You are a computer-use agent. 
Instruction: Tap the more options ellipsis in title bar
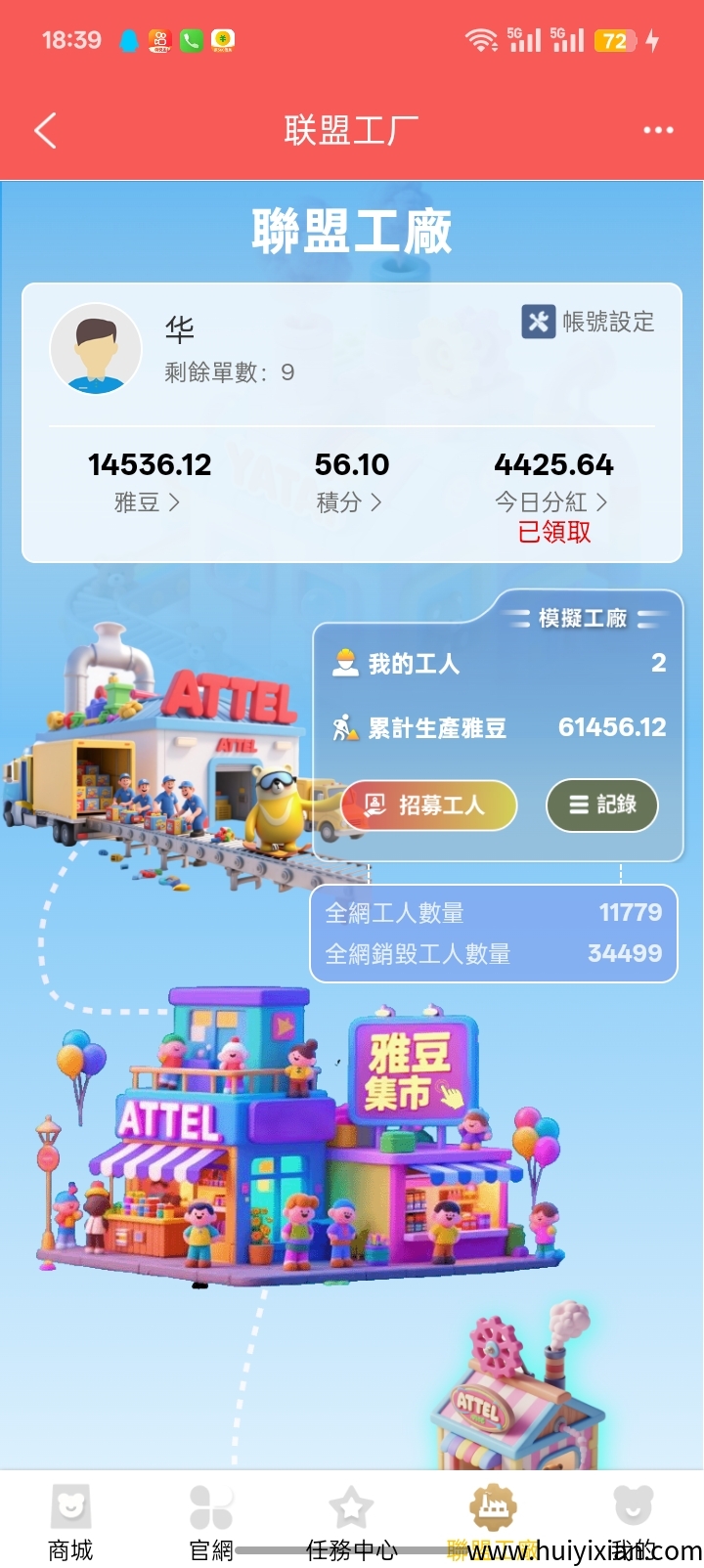coord(659,130)
